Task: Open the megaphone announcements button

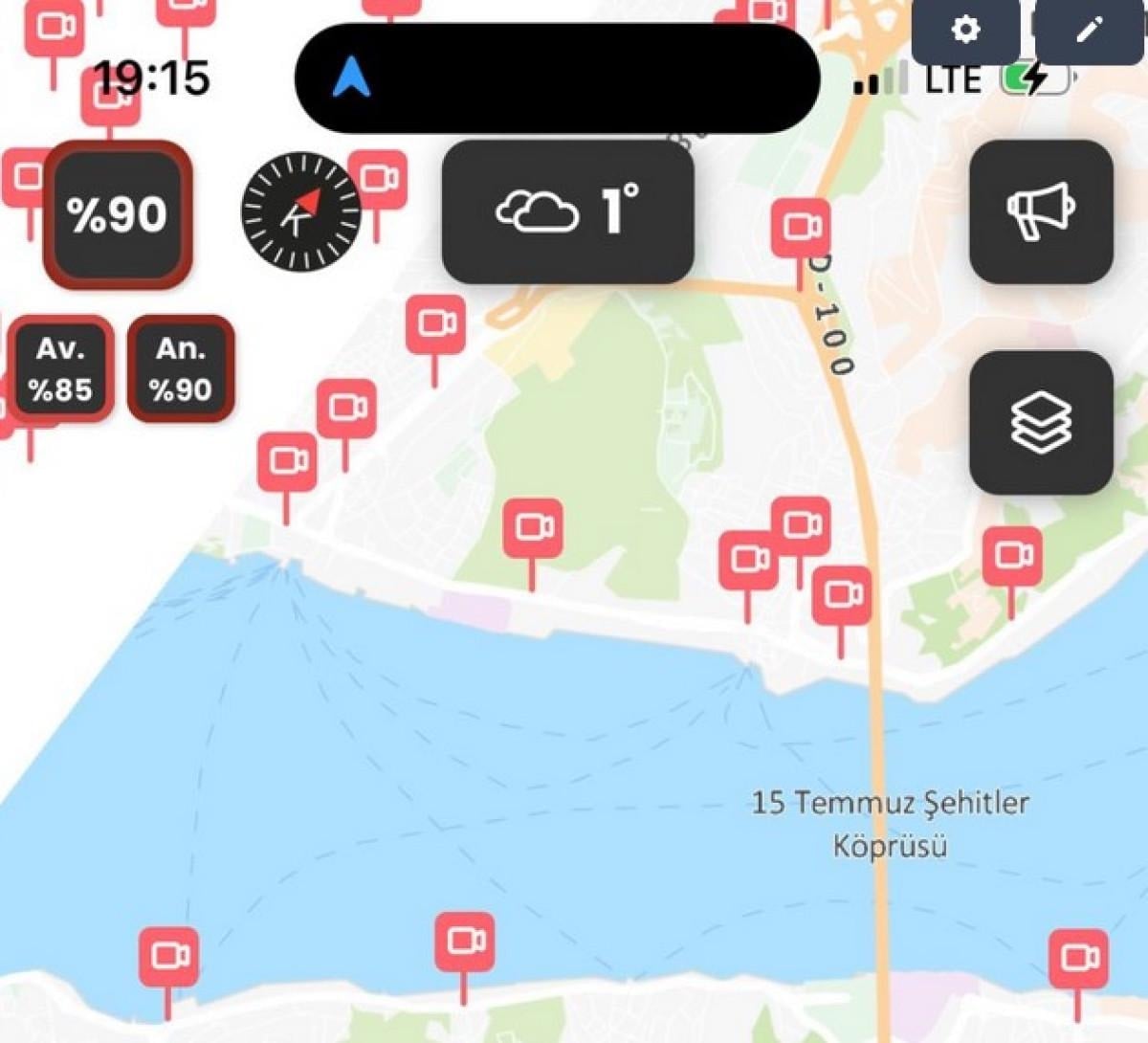Action: click(1041, 211)
